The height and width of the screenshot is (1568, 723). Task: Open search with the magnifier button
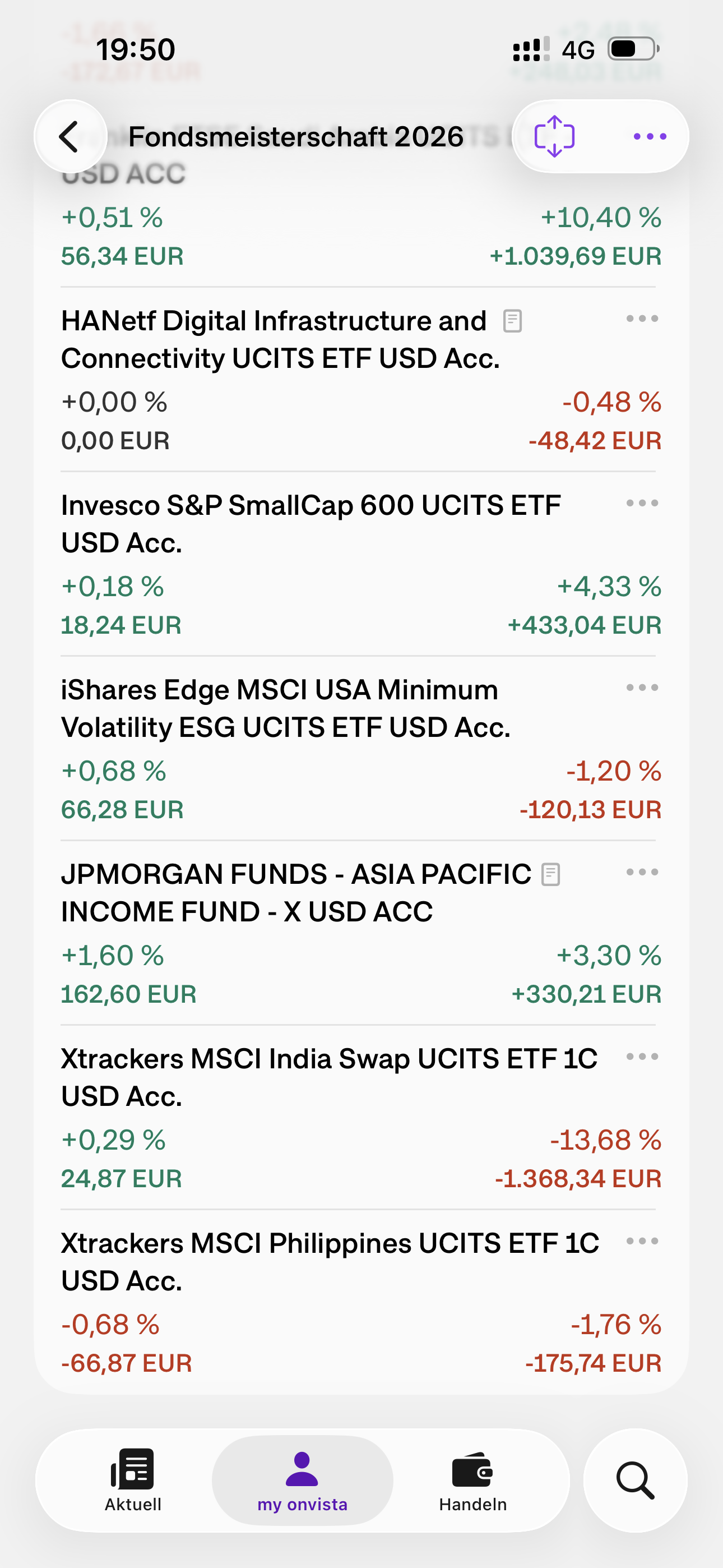click(x=636, y=1481)
